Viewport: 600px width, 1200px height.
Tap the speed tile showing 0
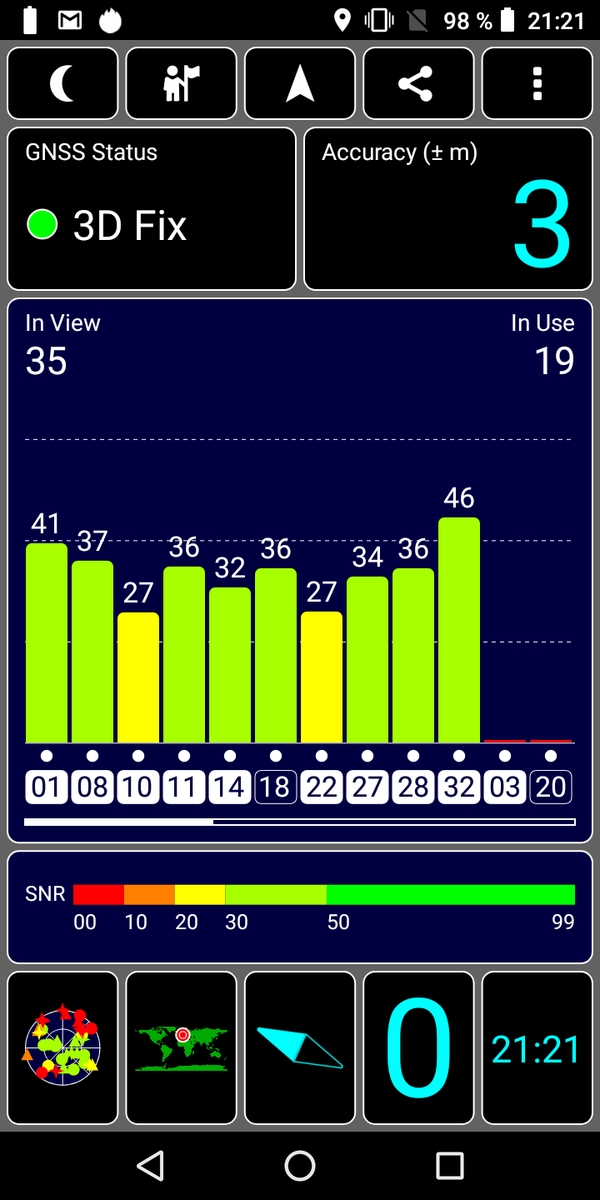[x=418, y=1047]
